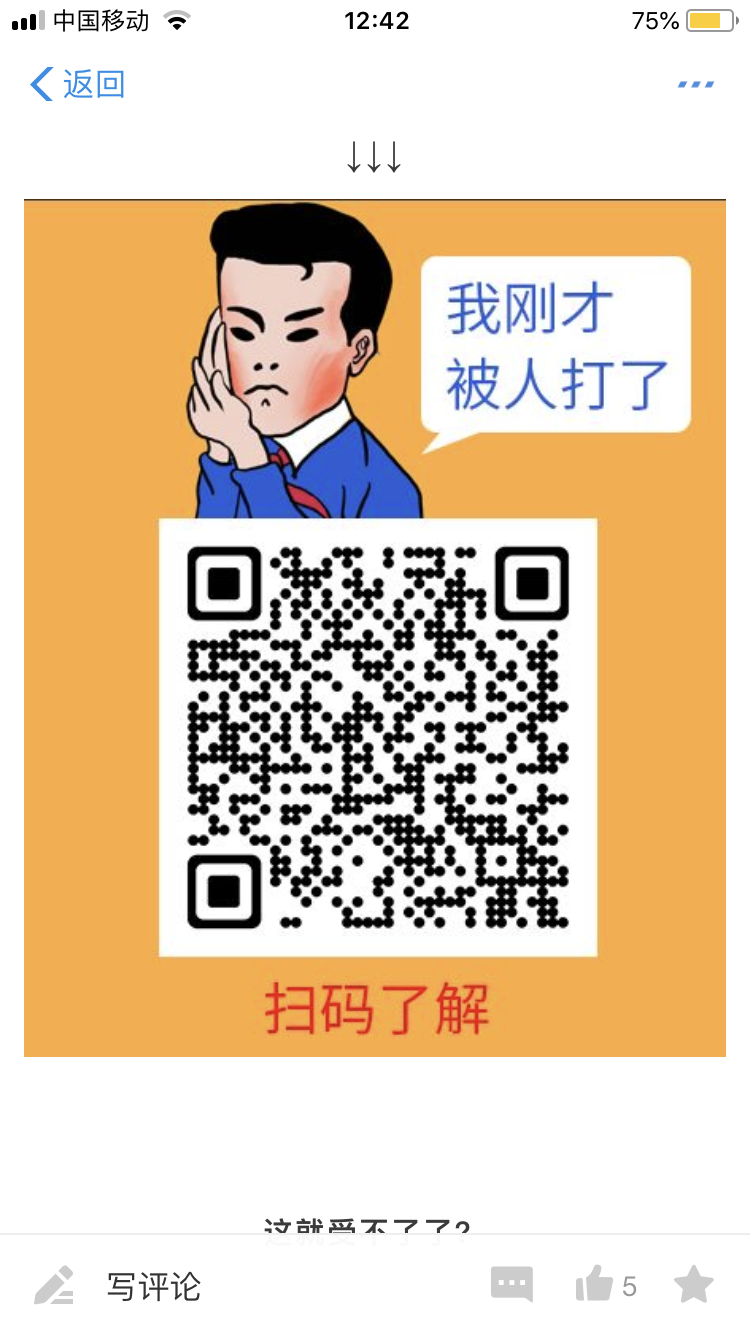
Task: Open the three-dot overflow menu
Action: (696, 84)
